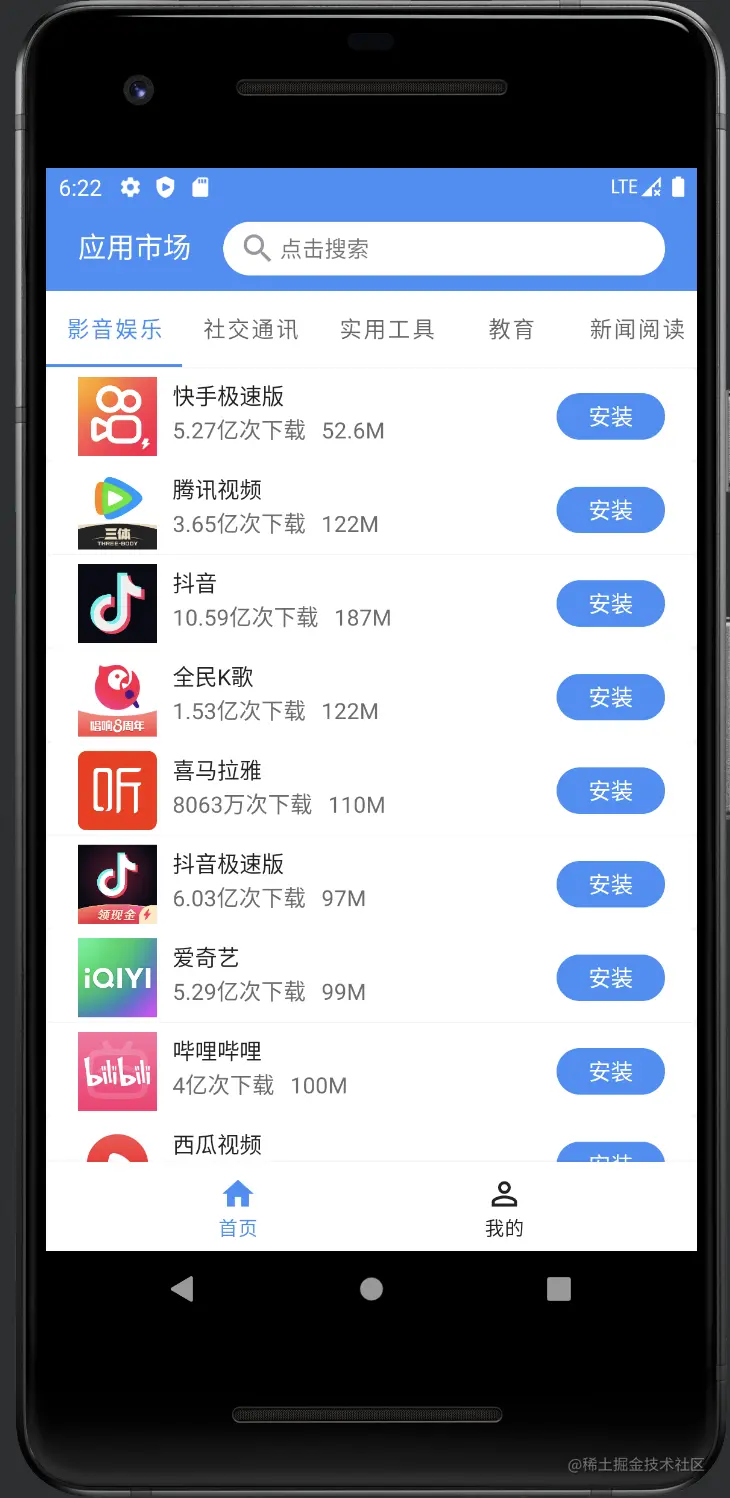Install 快手极速版

click(610, 417)
